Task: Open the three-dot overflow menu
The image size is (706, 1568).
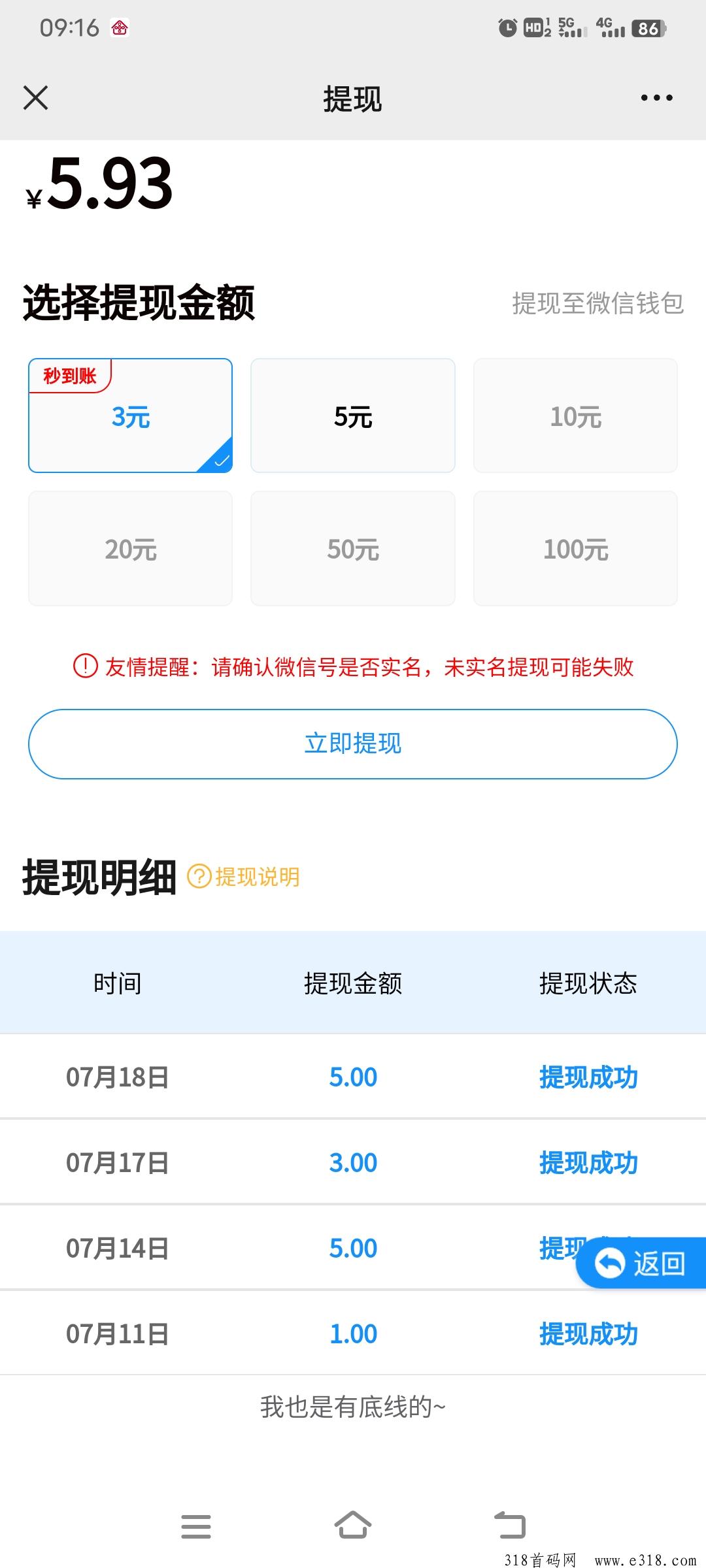Action: click(x=656, y=98)
